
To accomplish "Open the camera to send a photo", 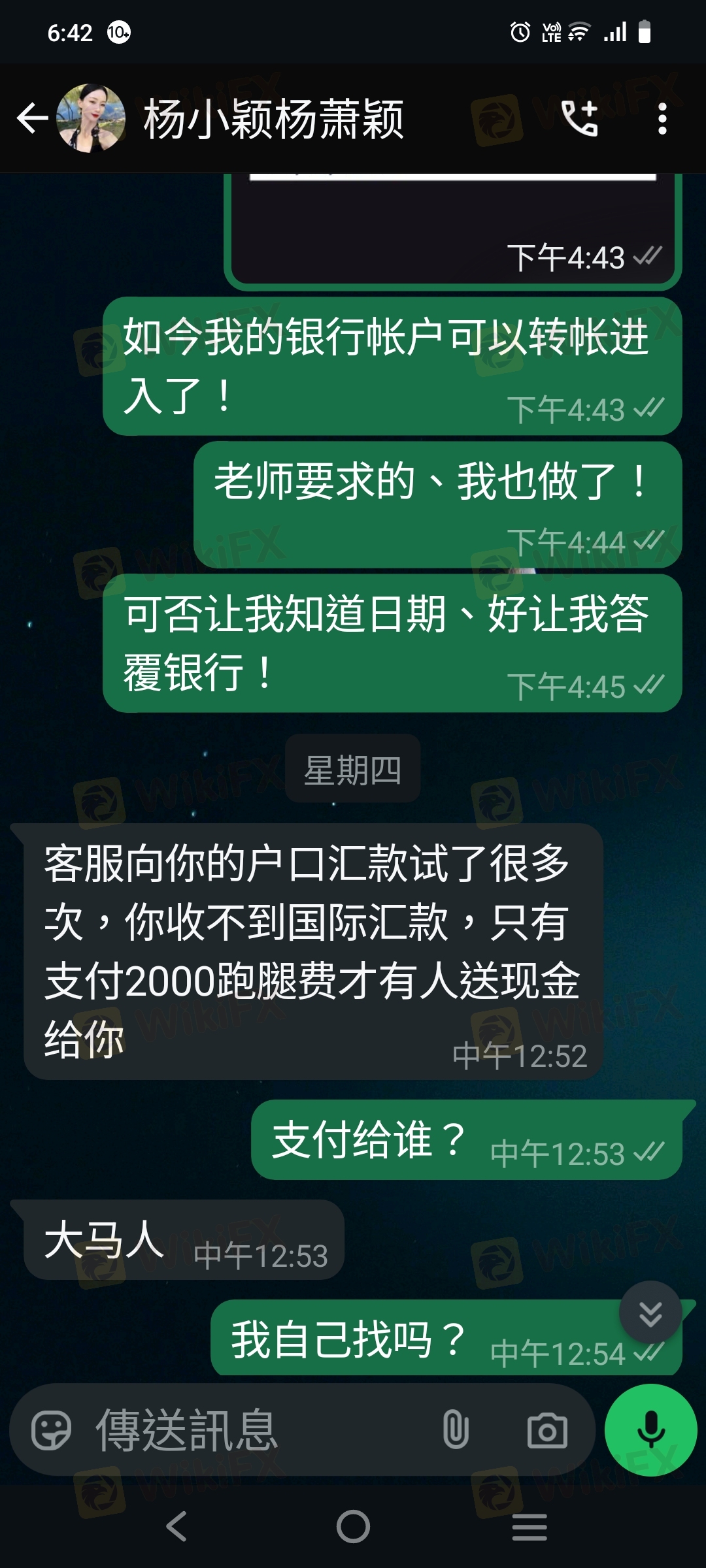I will coord(547,1430).
